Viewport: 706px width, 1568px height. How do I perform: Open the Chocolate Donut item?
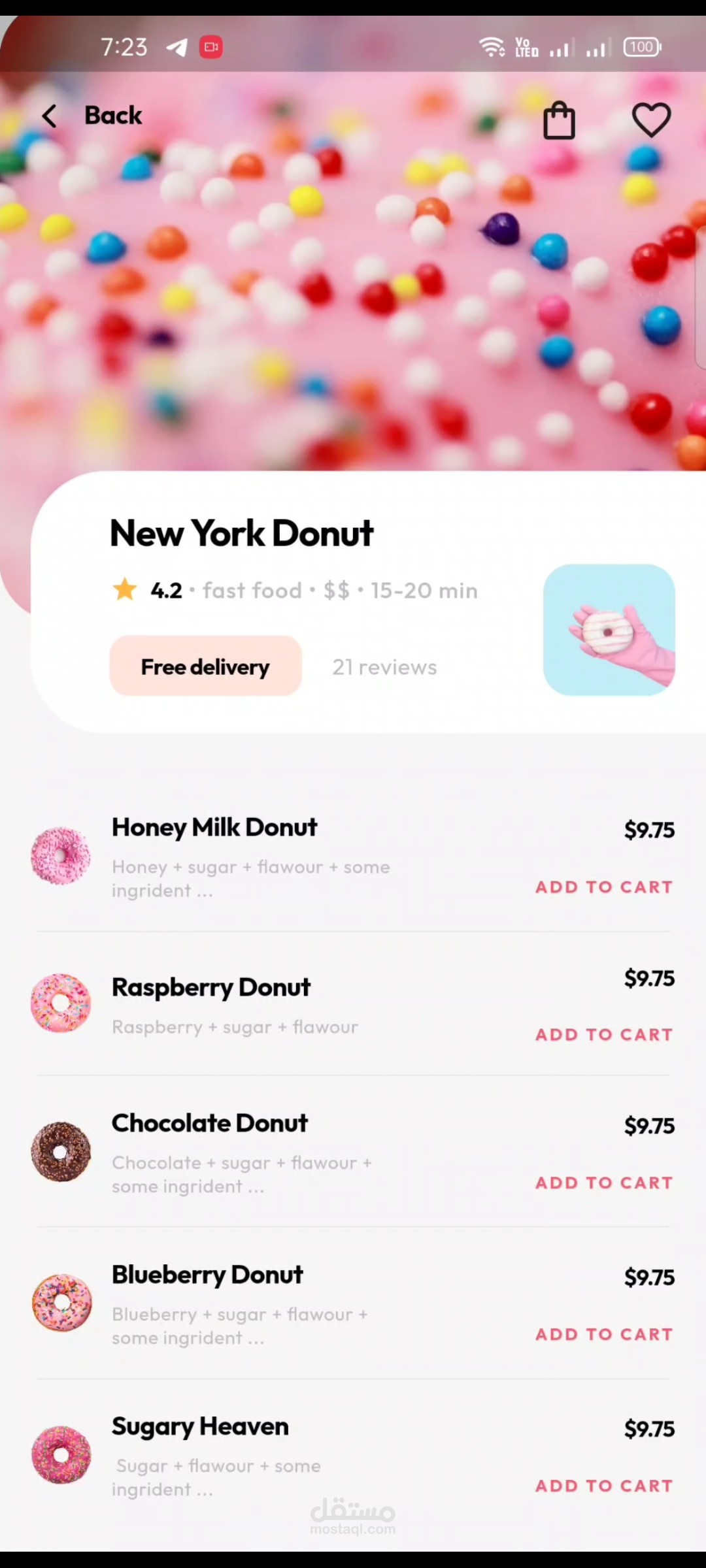click(x=209, y=1124)
